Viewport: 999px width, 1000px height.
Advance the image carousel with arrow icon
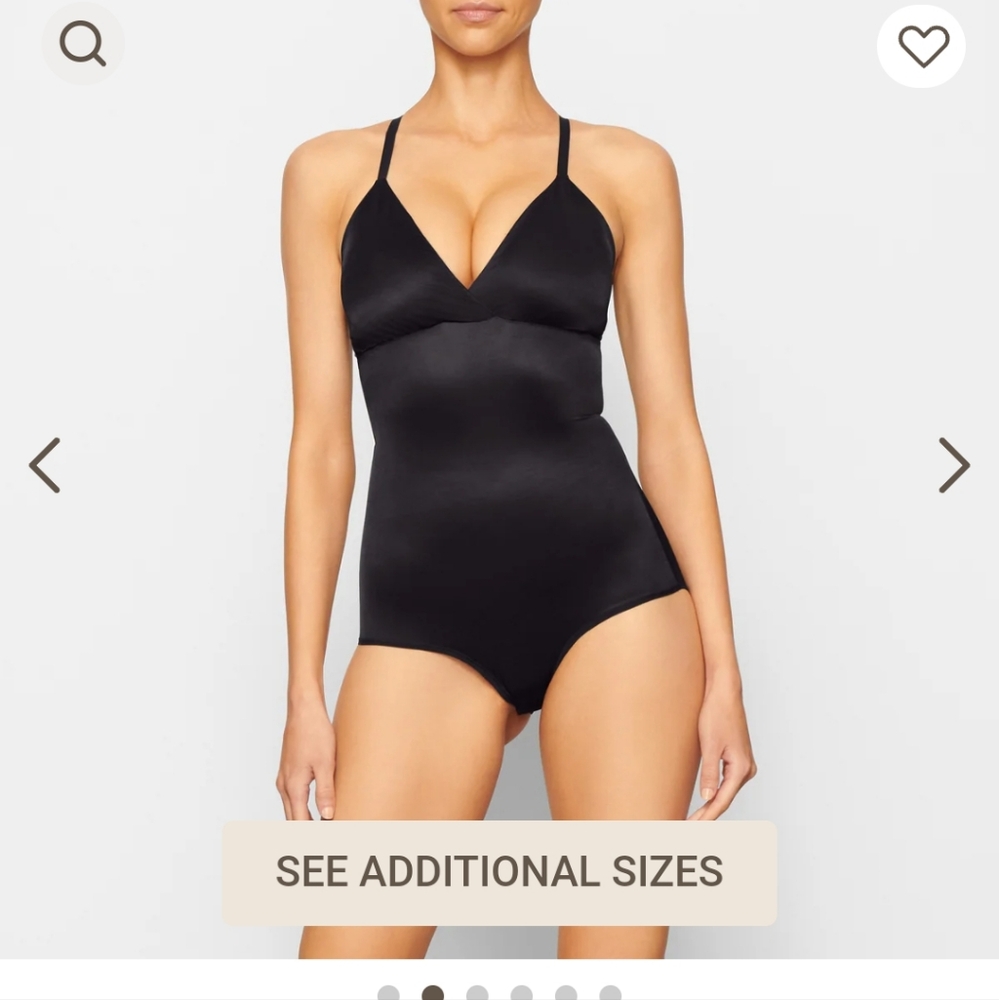[954, 465]
